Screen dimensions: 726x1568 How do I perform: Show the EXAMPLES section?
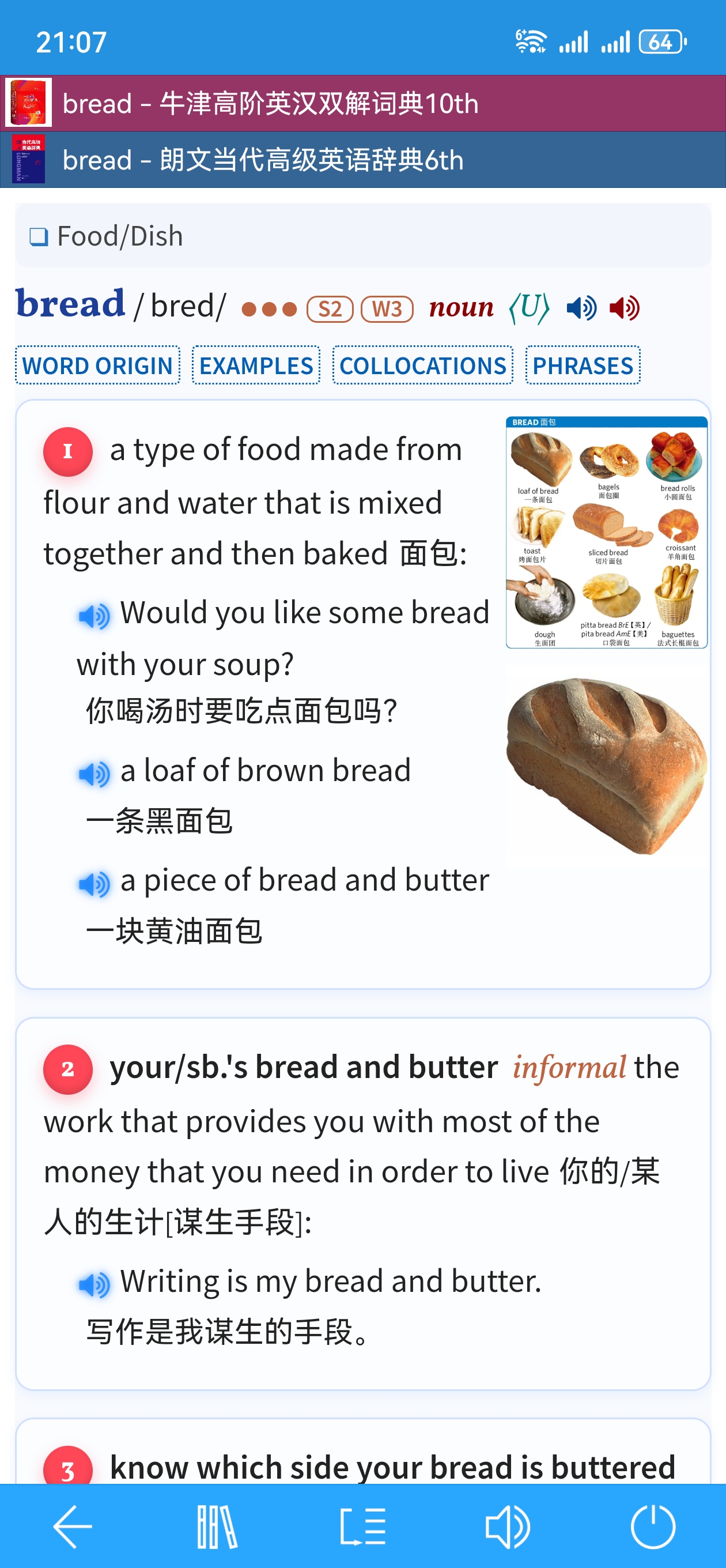[x=256, y=365]
